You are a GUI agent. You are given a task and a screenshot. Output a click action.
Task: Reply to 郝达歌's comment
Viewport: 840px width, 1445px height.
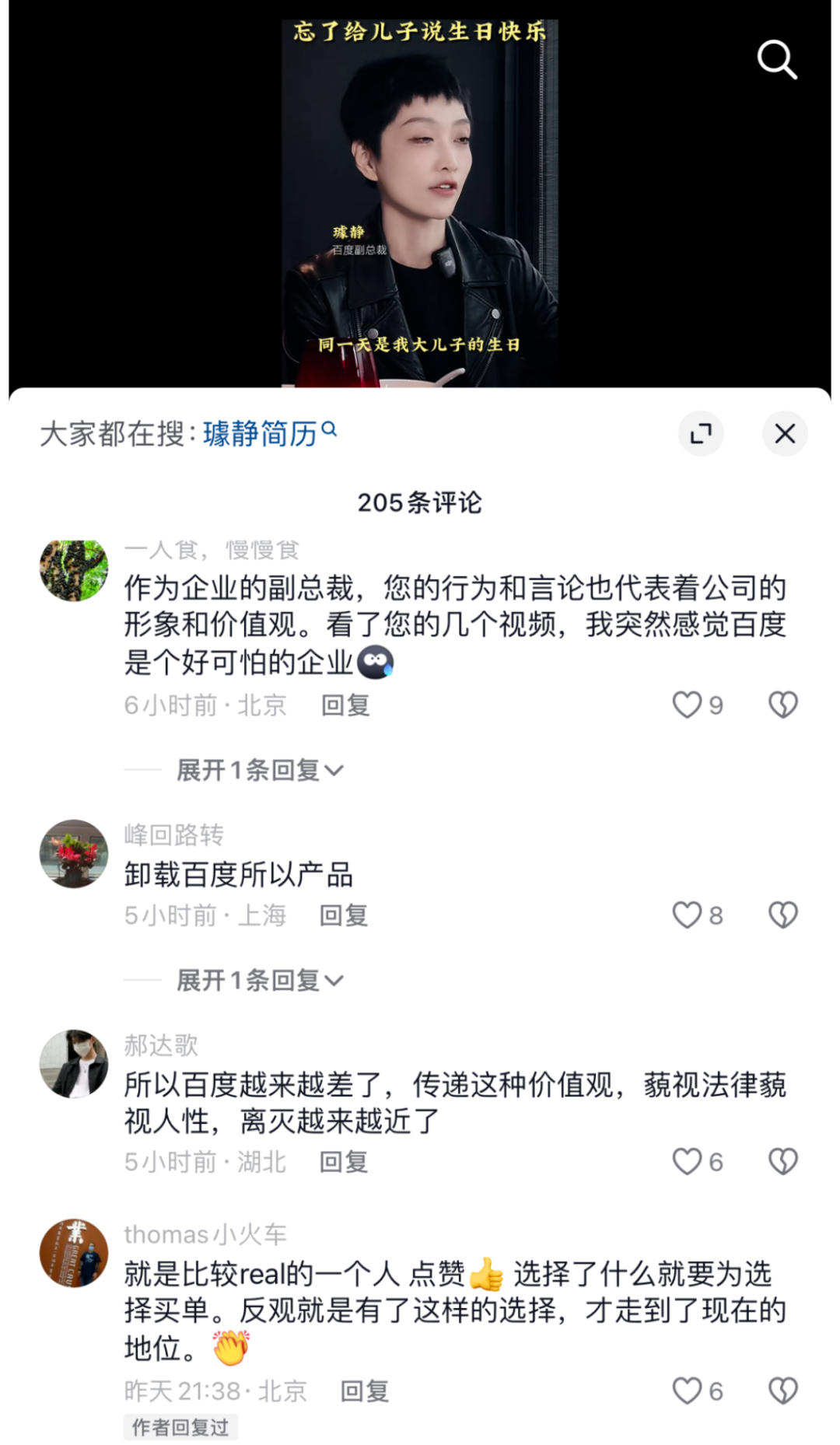coord(344,1162)
